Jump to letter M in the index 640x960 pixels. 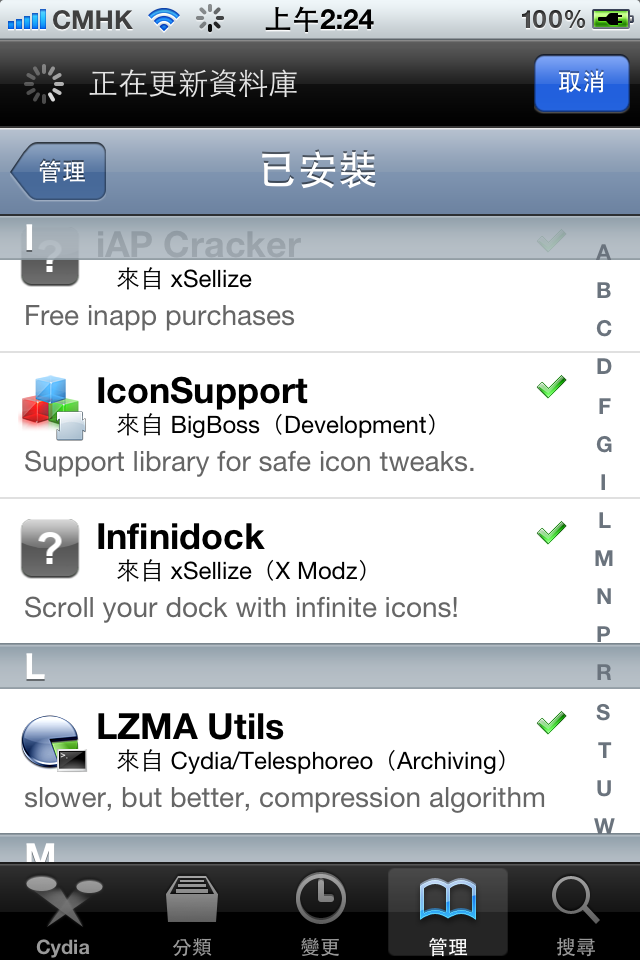point(603,558)
